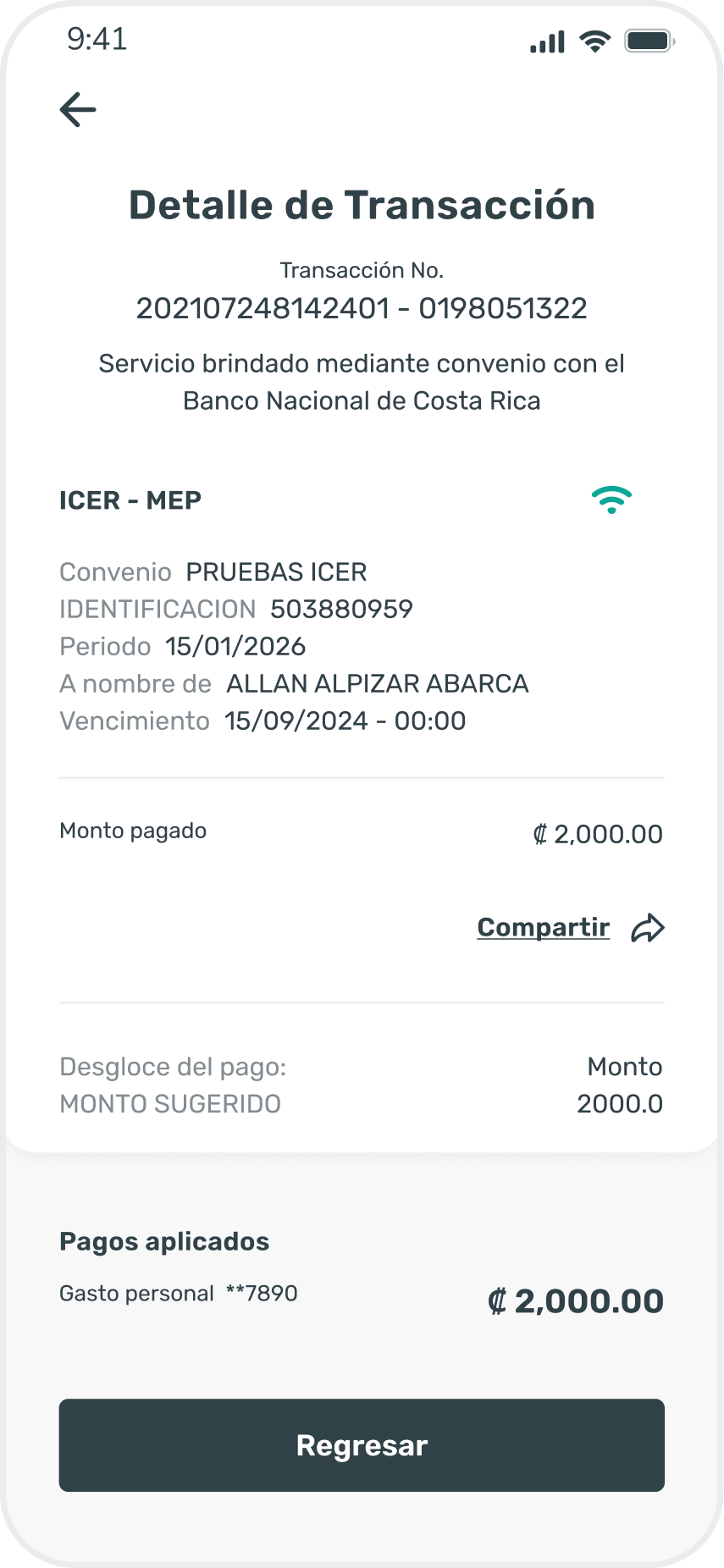Tap the Compartir link
The image size is (724, 1568).
(544, 927)
